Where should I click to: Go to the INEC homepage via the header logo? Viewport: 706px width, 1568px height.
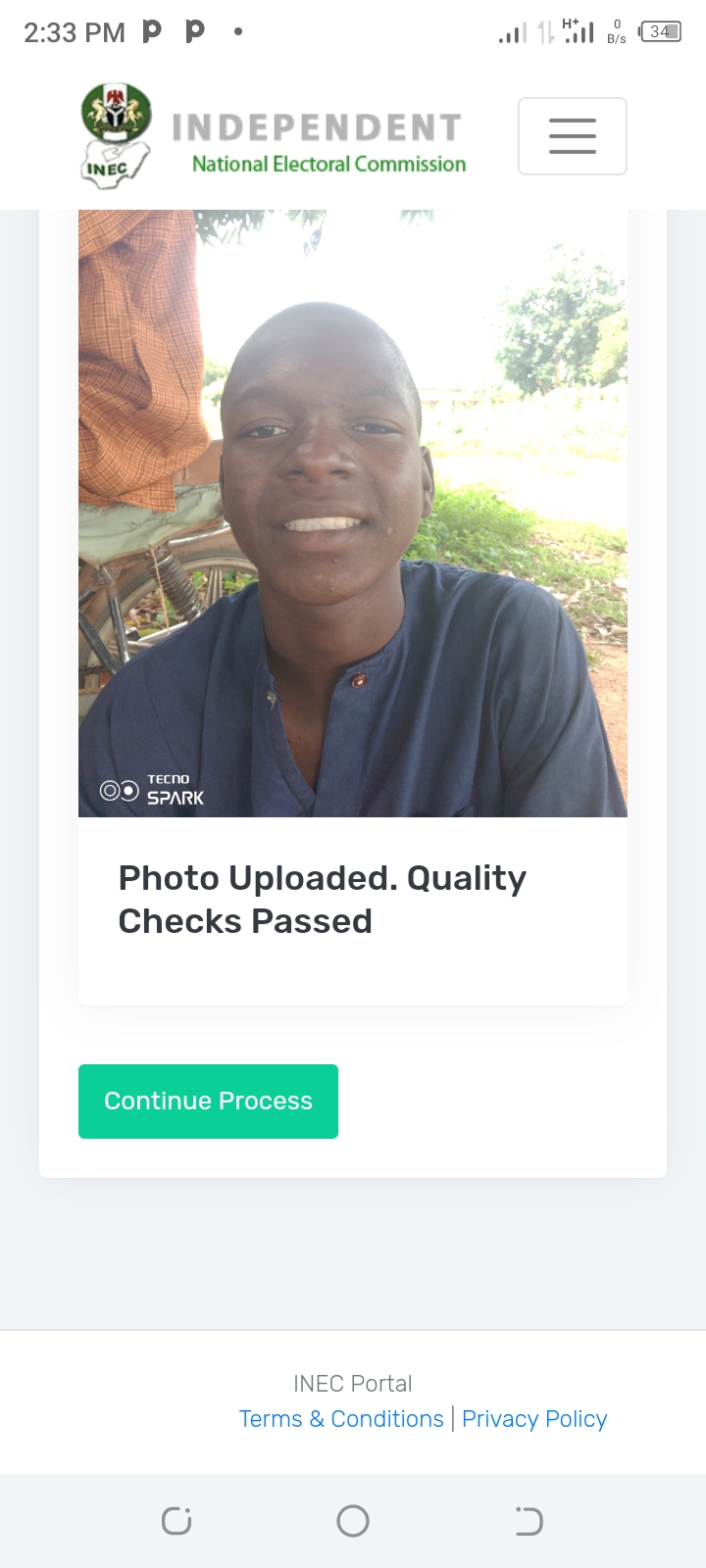coord(273,136)
